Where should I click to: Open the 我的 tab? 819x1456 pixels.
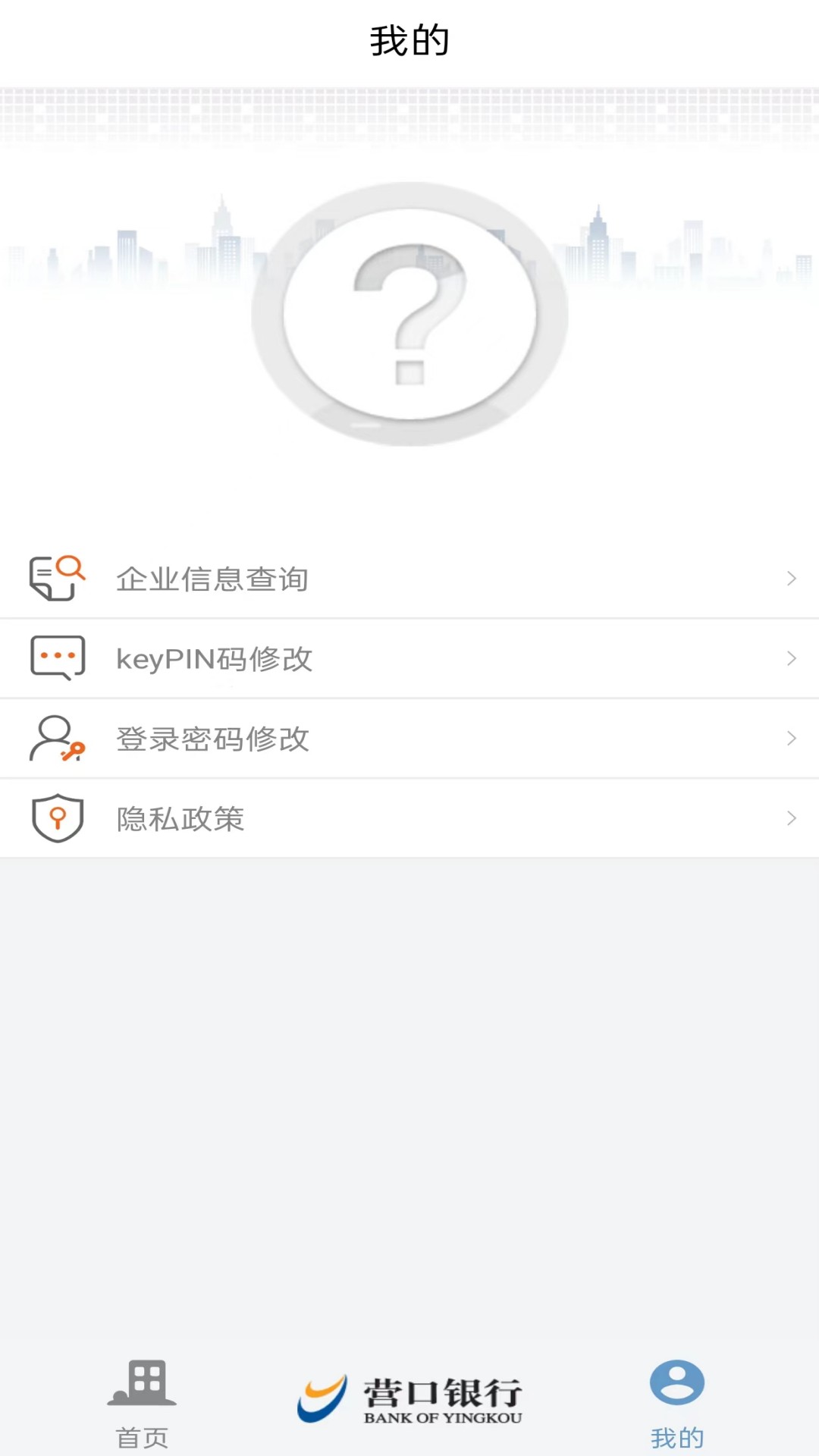point(677,1410)
